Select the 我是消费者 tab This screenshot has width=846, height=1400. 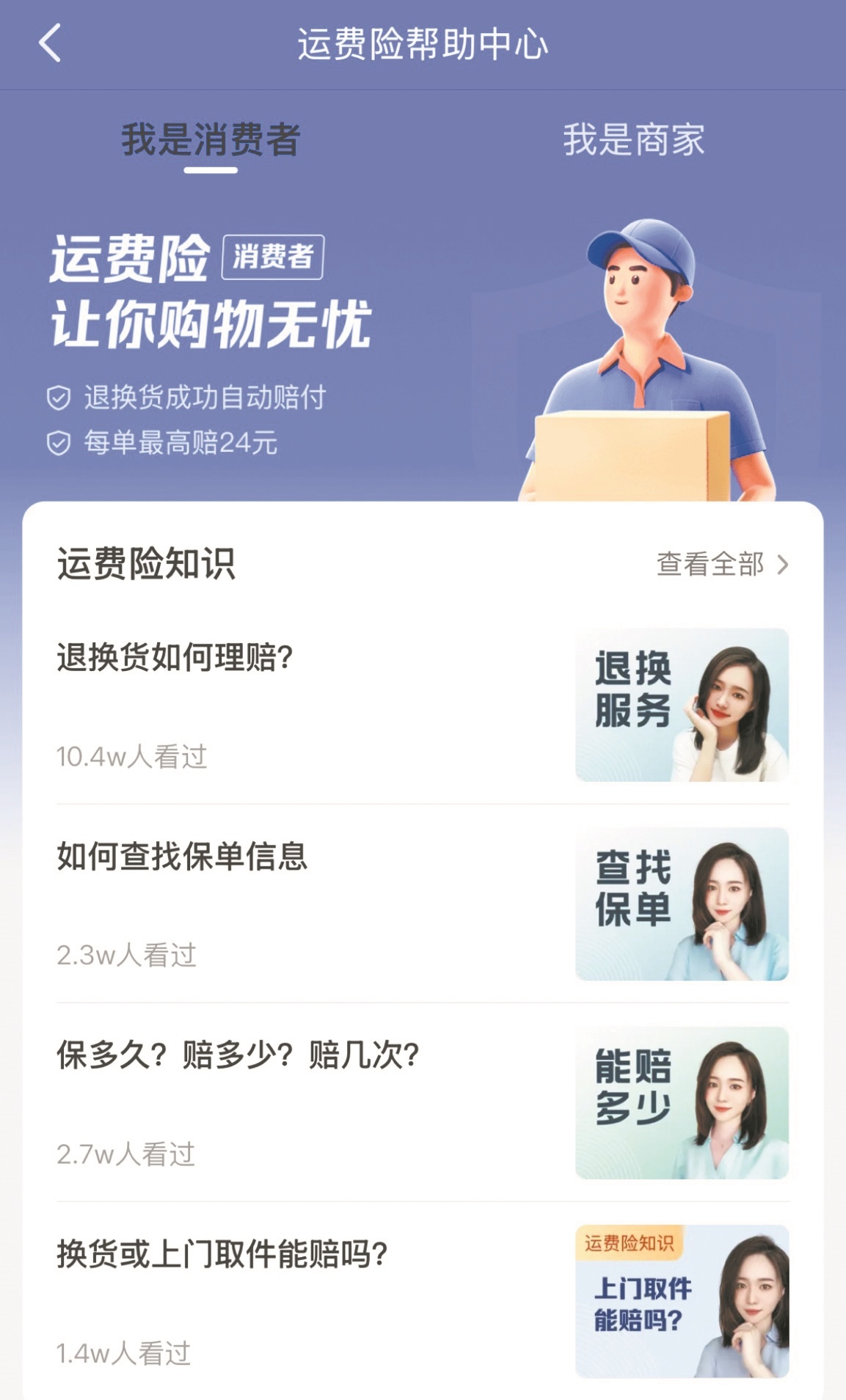tap(211, 140)
